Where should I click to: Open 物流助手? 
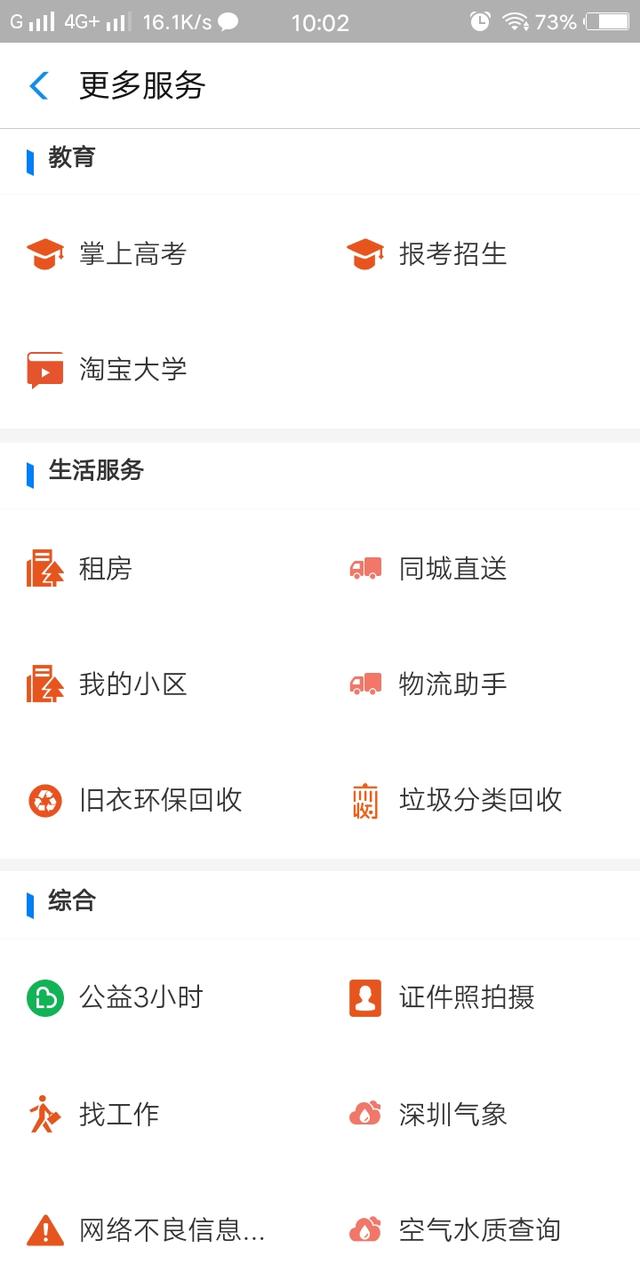tap(480, 685)
